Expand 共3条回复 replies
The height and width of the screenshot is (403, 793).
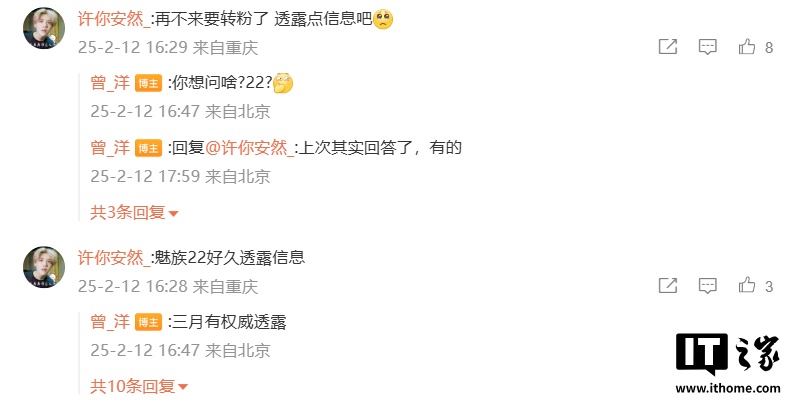coord(134,213)
